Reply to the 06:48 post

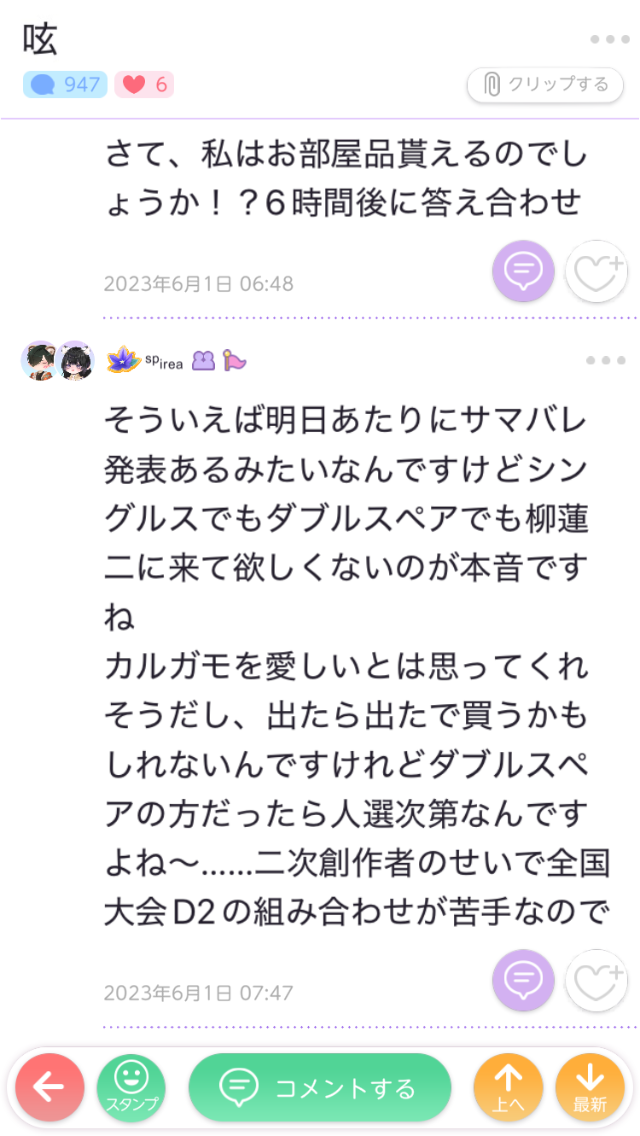click(x=522, y=271)
